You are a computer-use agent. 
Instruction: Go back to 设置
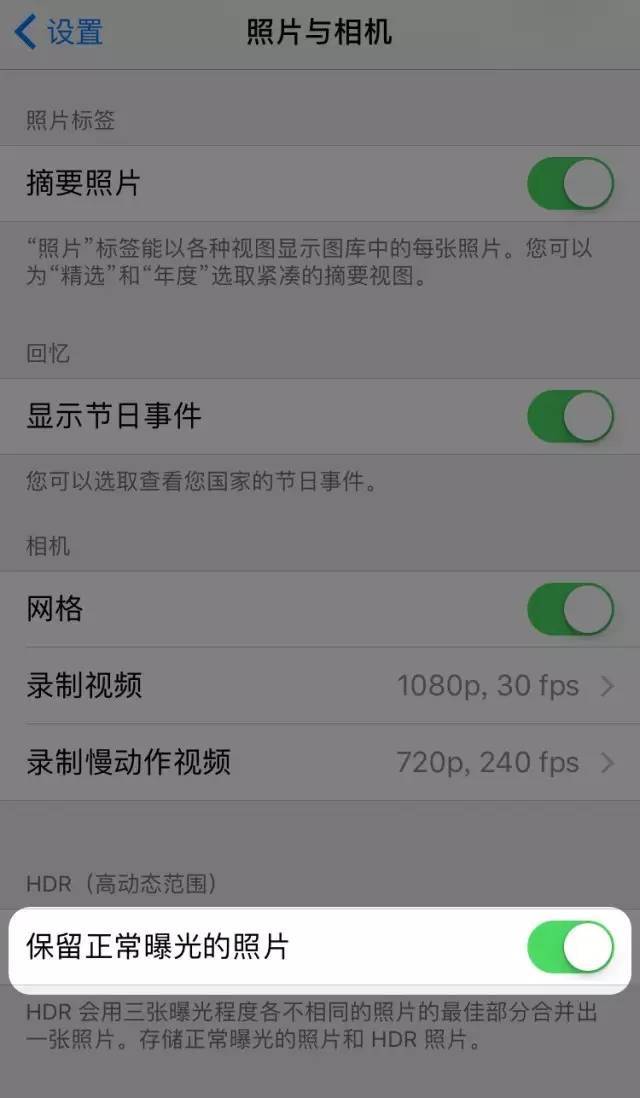(58, 32)
